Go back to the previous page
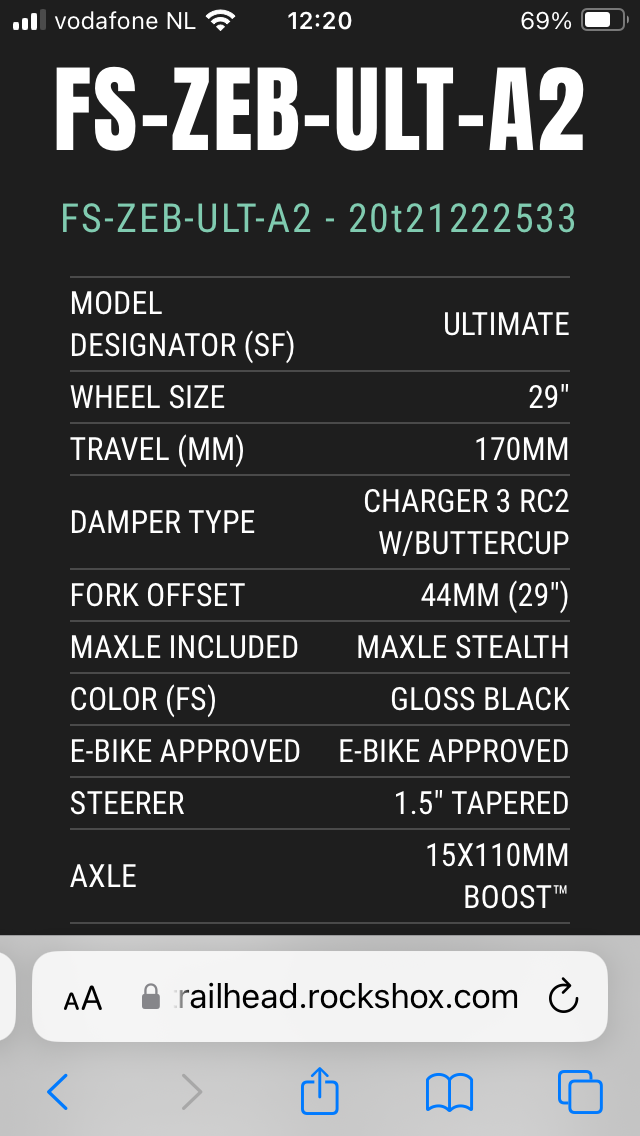The width and height of the screenshot is (640, 1136). 58,1092
